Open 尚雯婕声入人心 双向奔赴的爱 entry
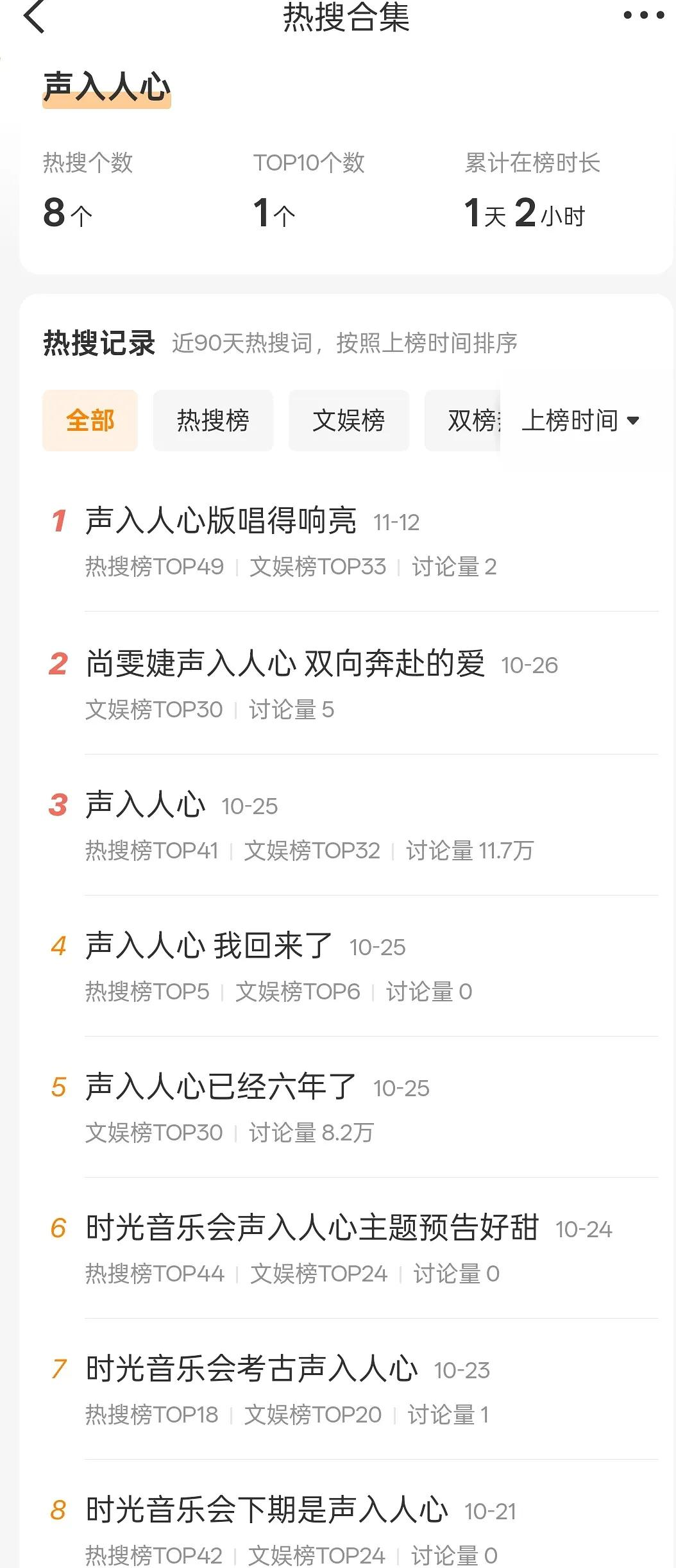This screenshot has width=676, height=1568. (x=285, y=663)
